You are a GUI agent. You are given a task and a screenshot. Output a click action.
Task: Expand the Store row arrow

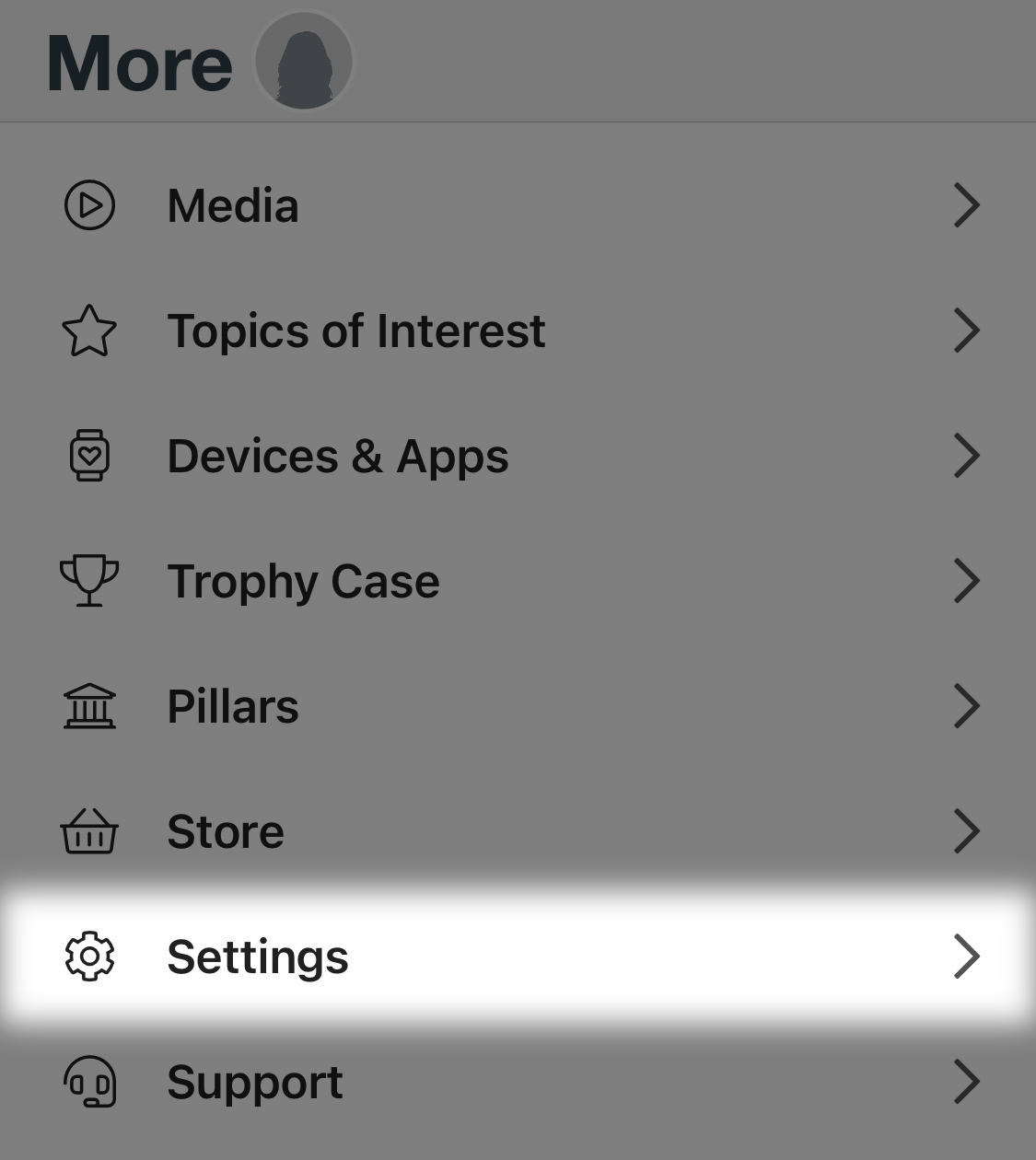click(968, 831)
